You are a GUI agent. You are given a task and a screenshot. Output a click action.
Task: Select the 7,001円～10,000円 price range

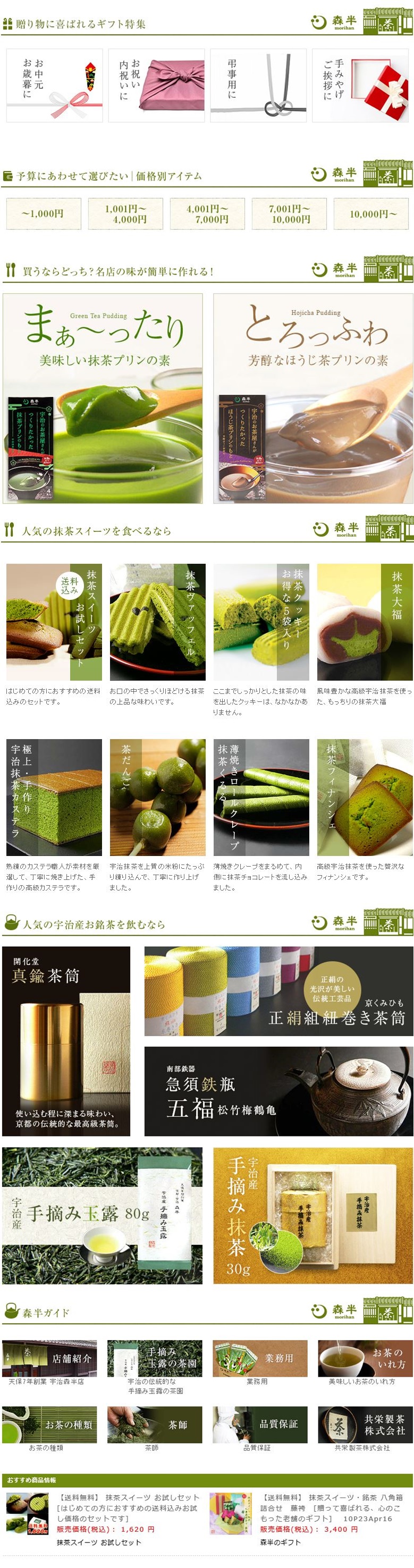pos(289,214)
